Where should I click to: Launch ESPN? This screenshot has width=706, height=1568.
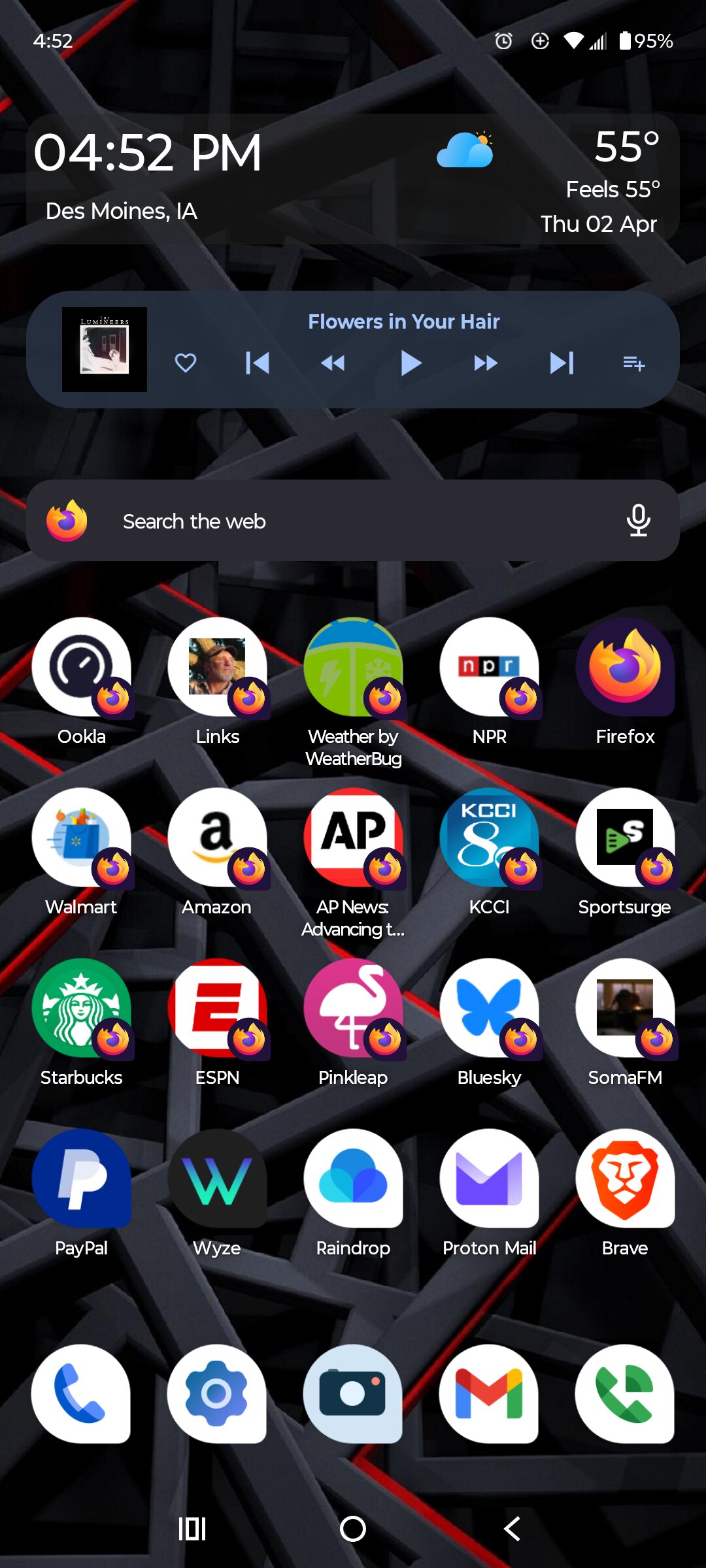click(217, 1009)
